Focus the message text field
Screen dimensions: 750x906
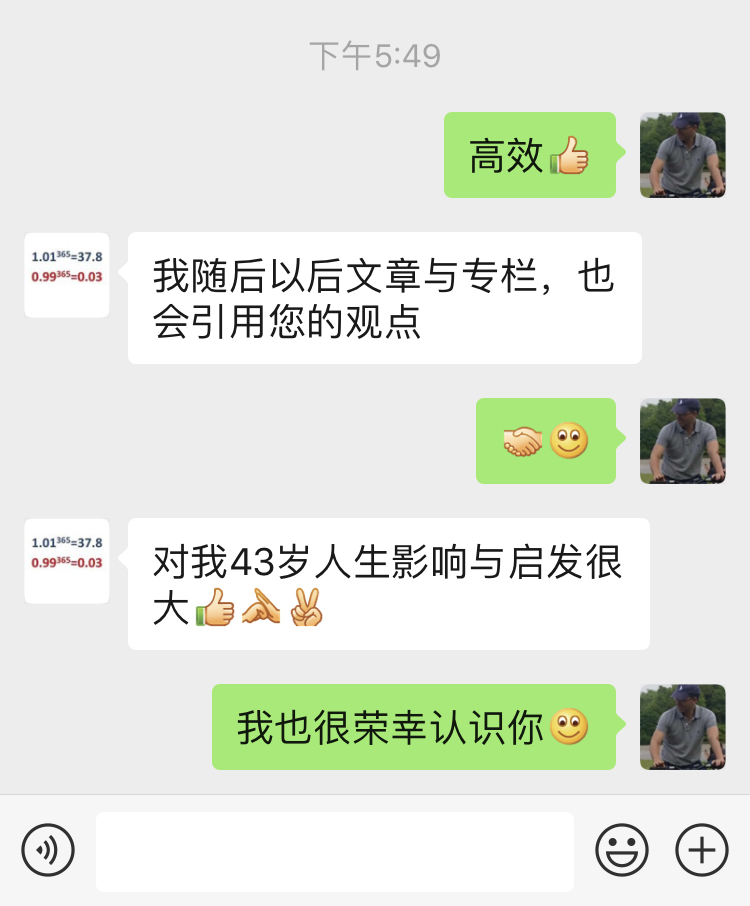tap(334, 851)
